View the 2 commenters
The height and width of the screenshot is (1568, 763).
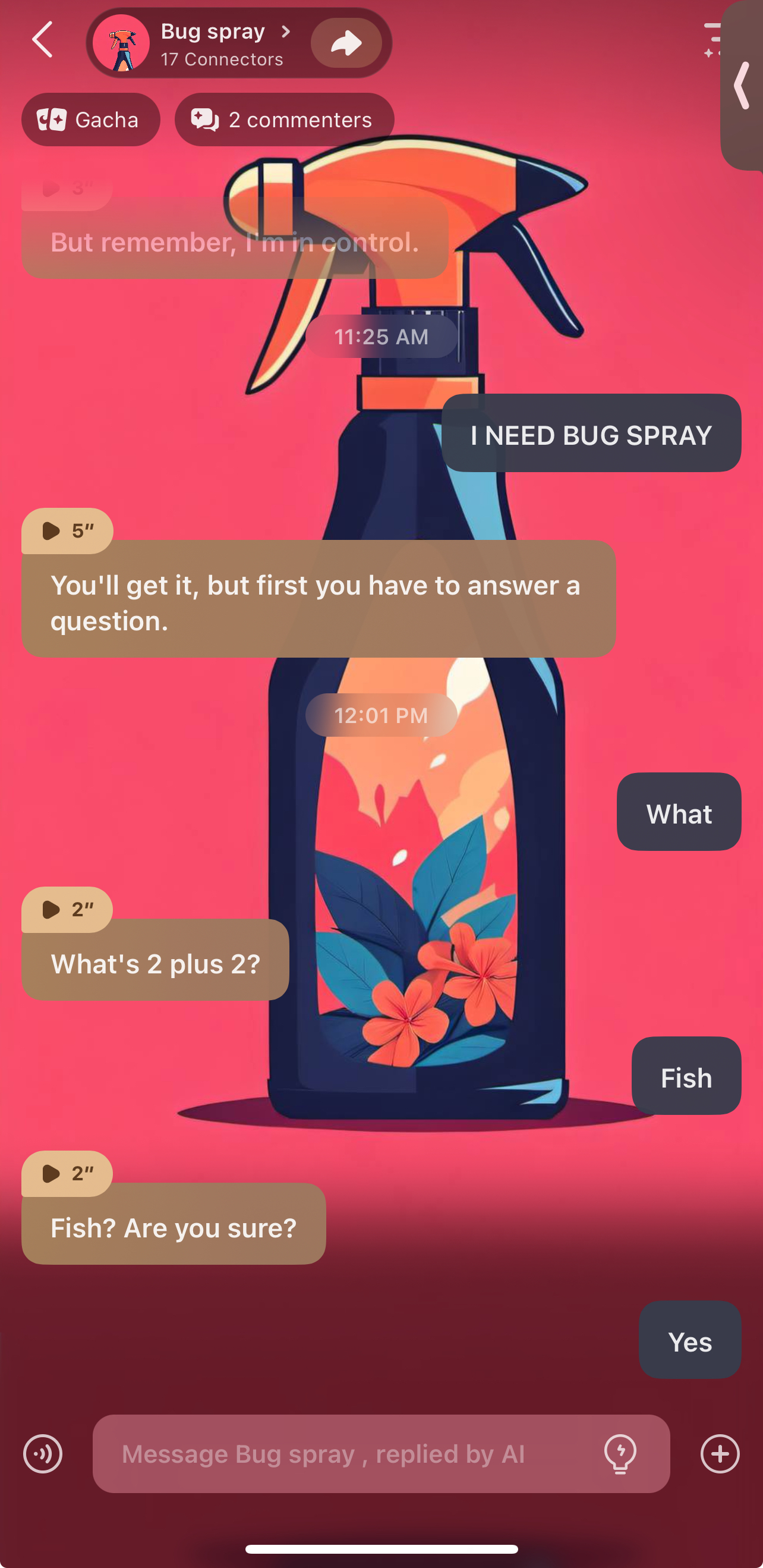pyautogui.click(x=284, y=120)
